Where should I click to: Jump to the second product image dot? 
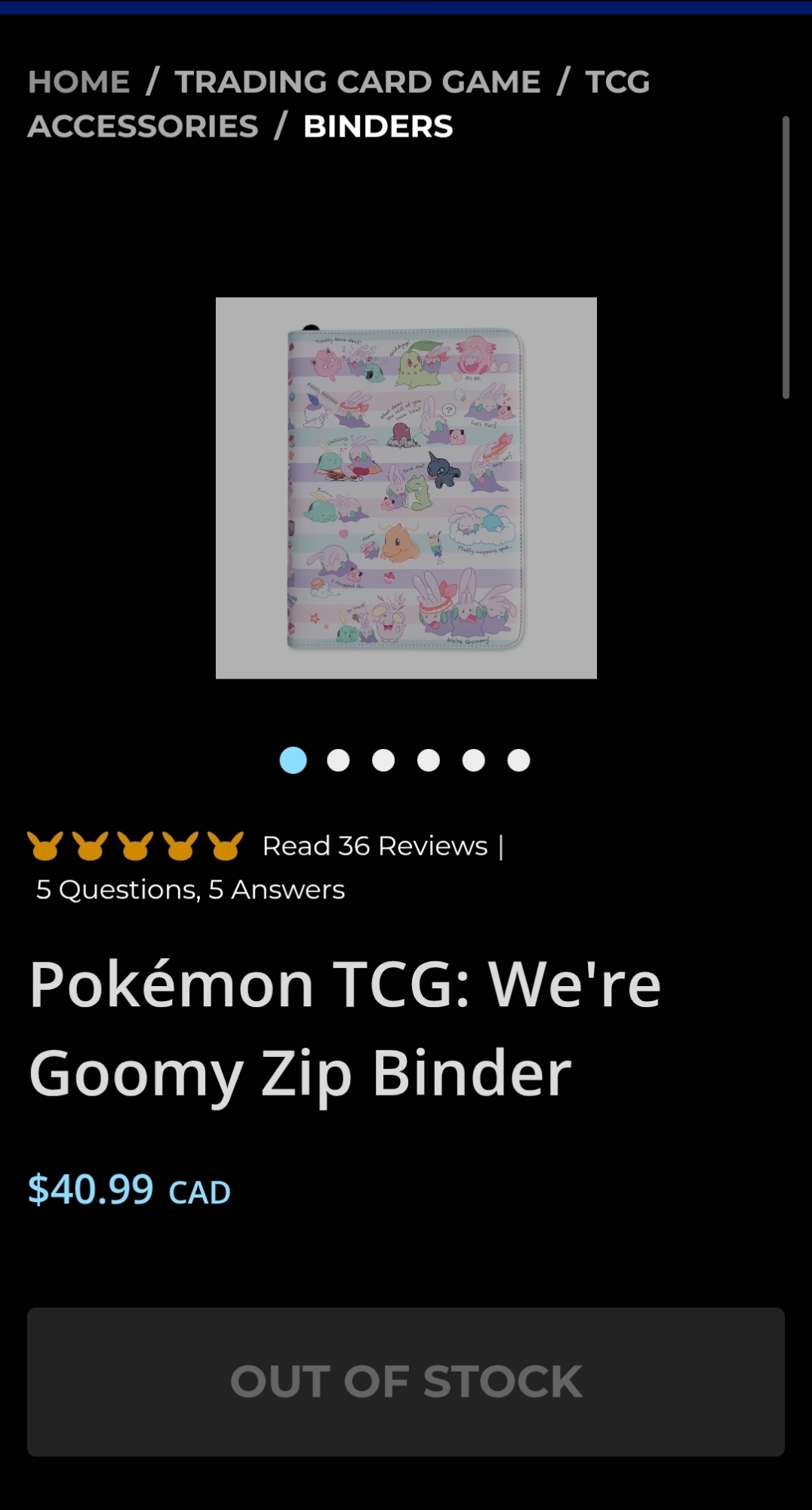coord(338,760)
